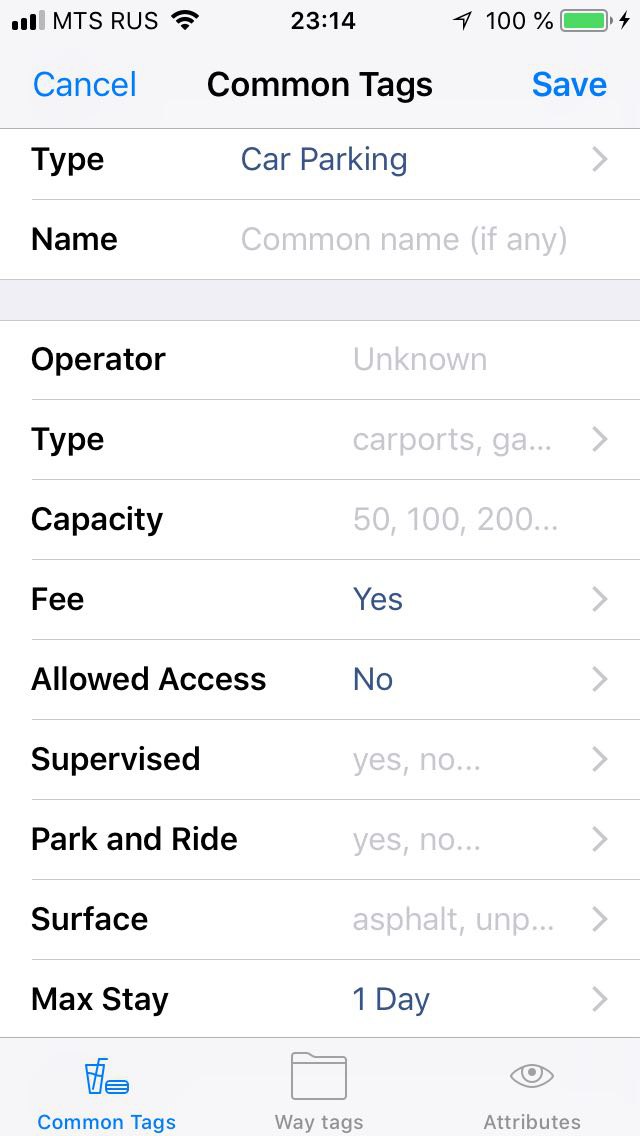Open Park and Ride options
The image size is (640, 1136).
(320, 840)
